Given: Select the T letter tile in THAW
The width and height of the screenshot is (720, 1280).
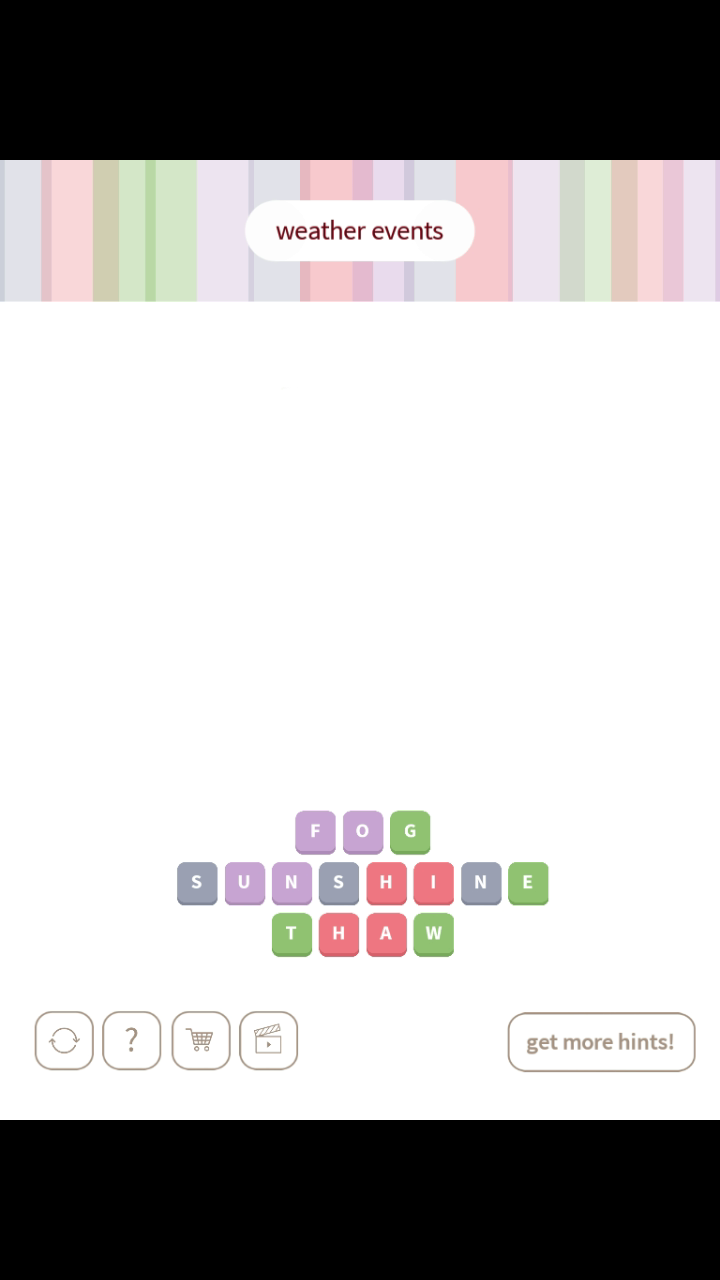Looking at the screenshot, I should (291, 933).
